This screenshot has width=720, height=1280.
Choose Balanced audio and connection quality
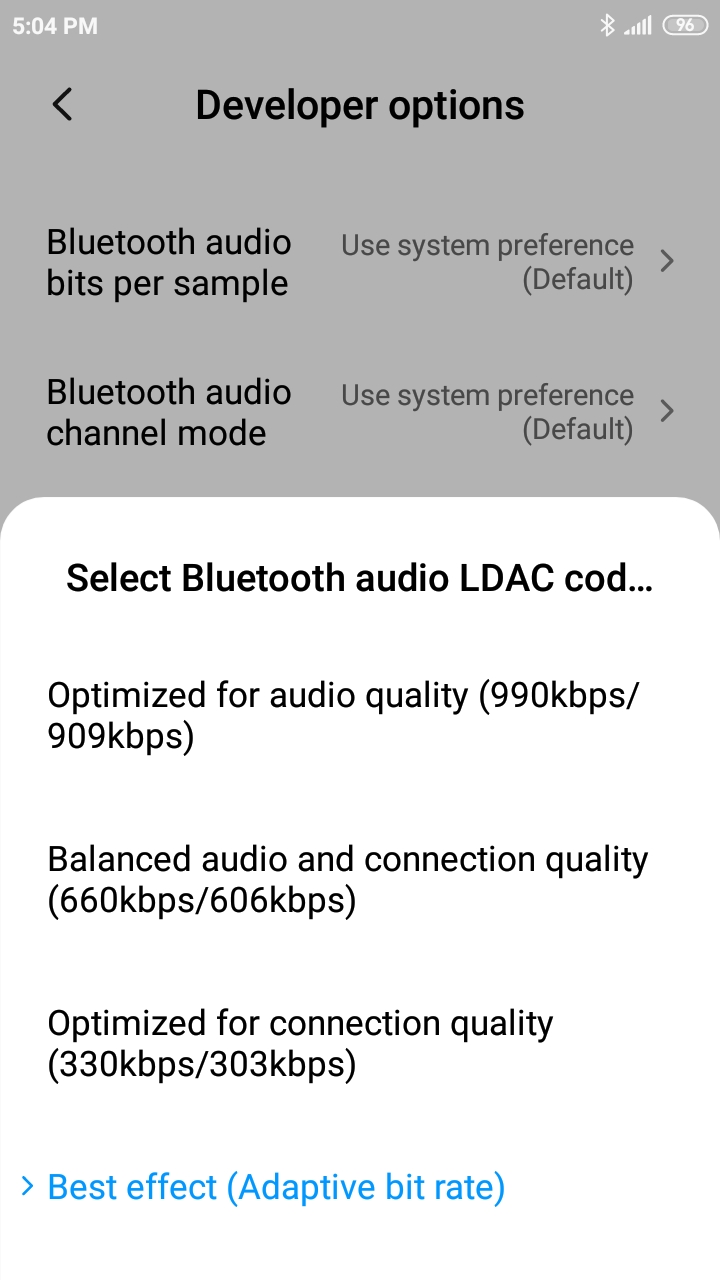tap(360, 880)
